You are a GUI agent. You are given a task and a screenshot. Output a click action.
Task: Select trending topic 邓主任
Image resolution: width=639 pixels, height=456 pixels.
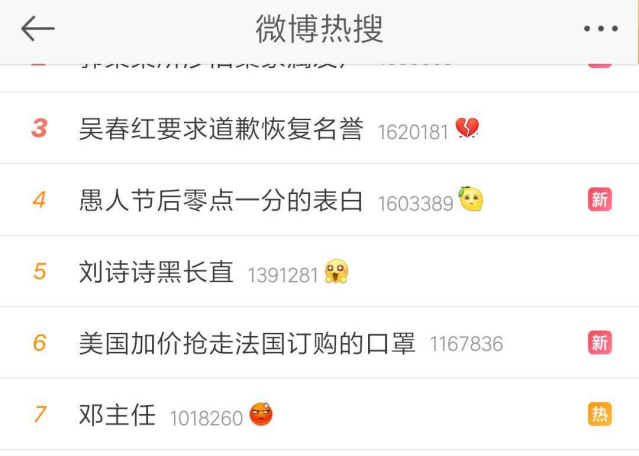pos(117,415)
